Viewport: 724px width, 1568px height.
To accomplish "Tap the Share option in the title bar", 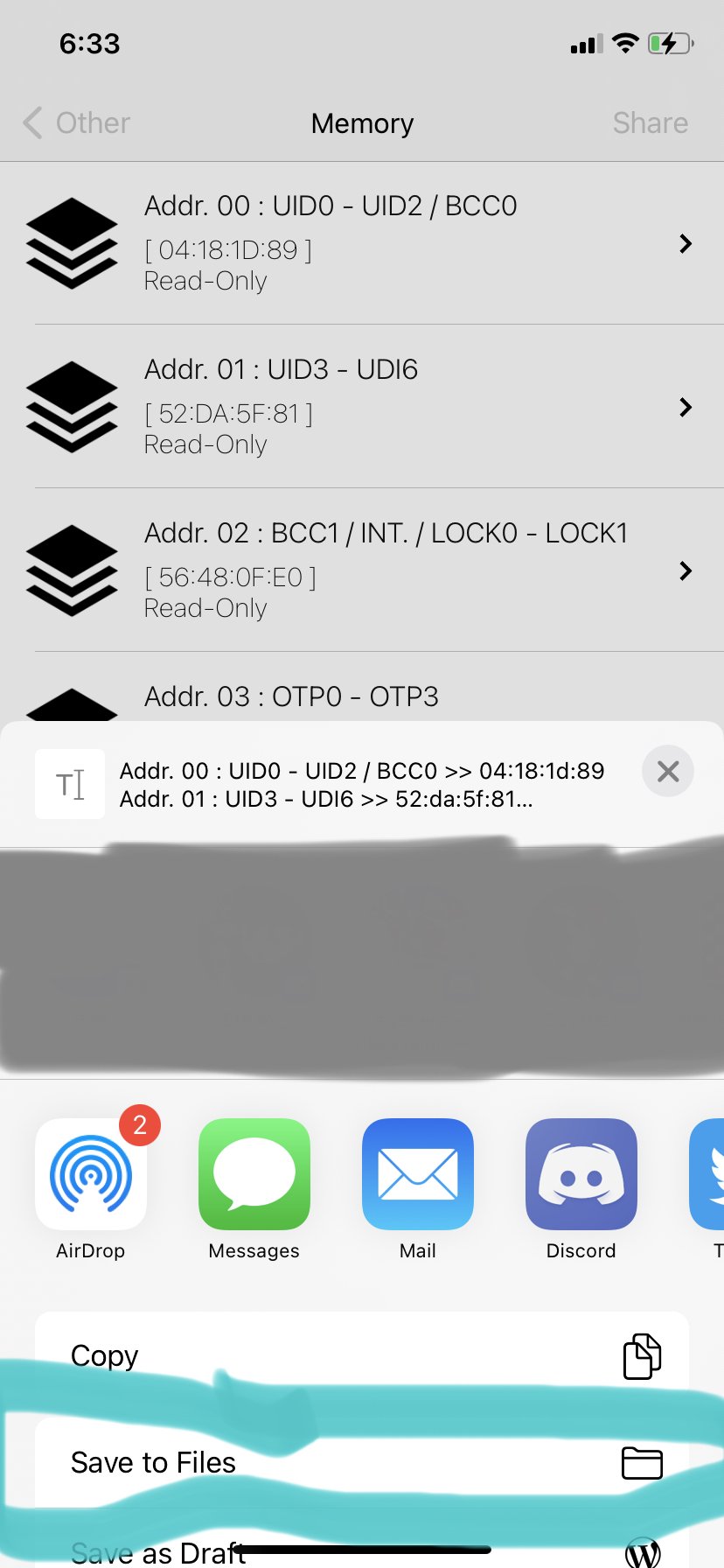I will point(650,123).
